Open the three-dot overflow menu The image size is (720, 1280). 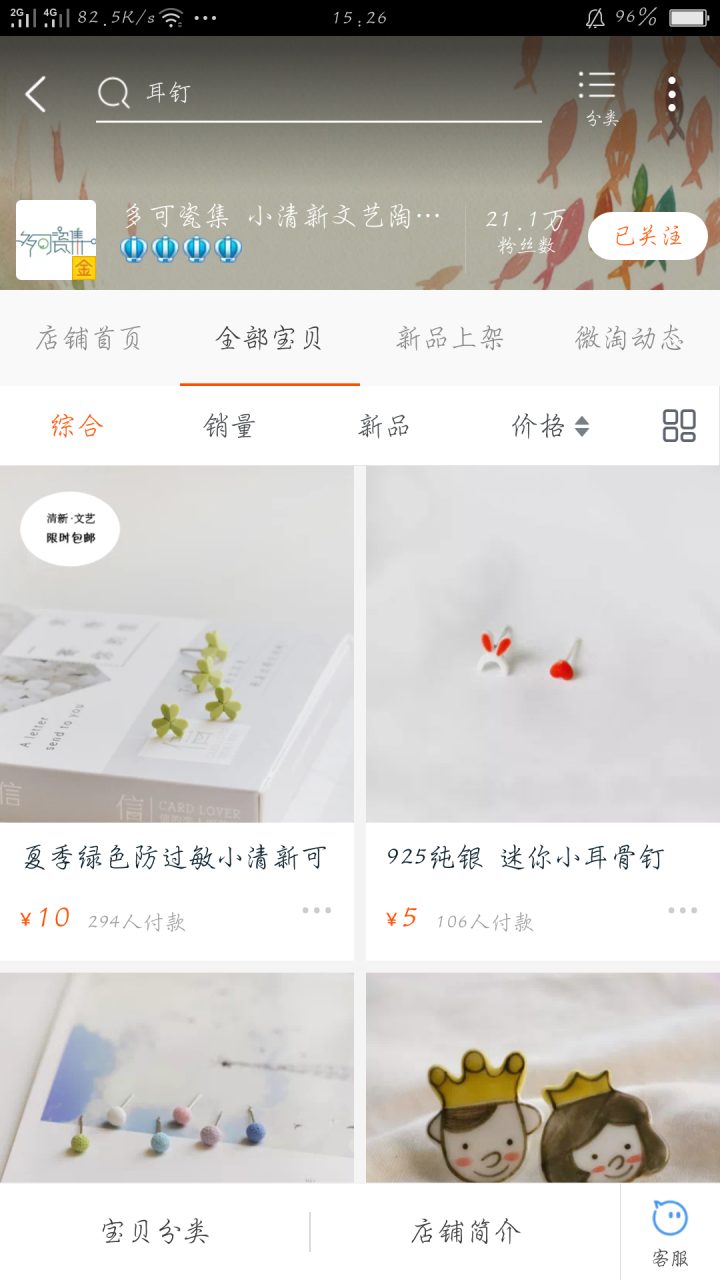[672, 94]
